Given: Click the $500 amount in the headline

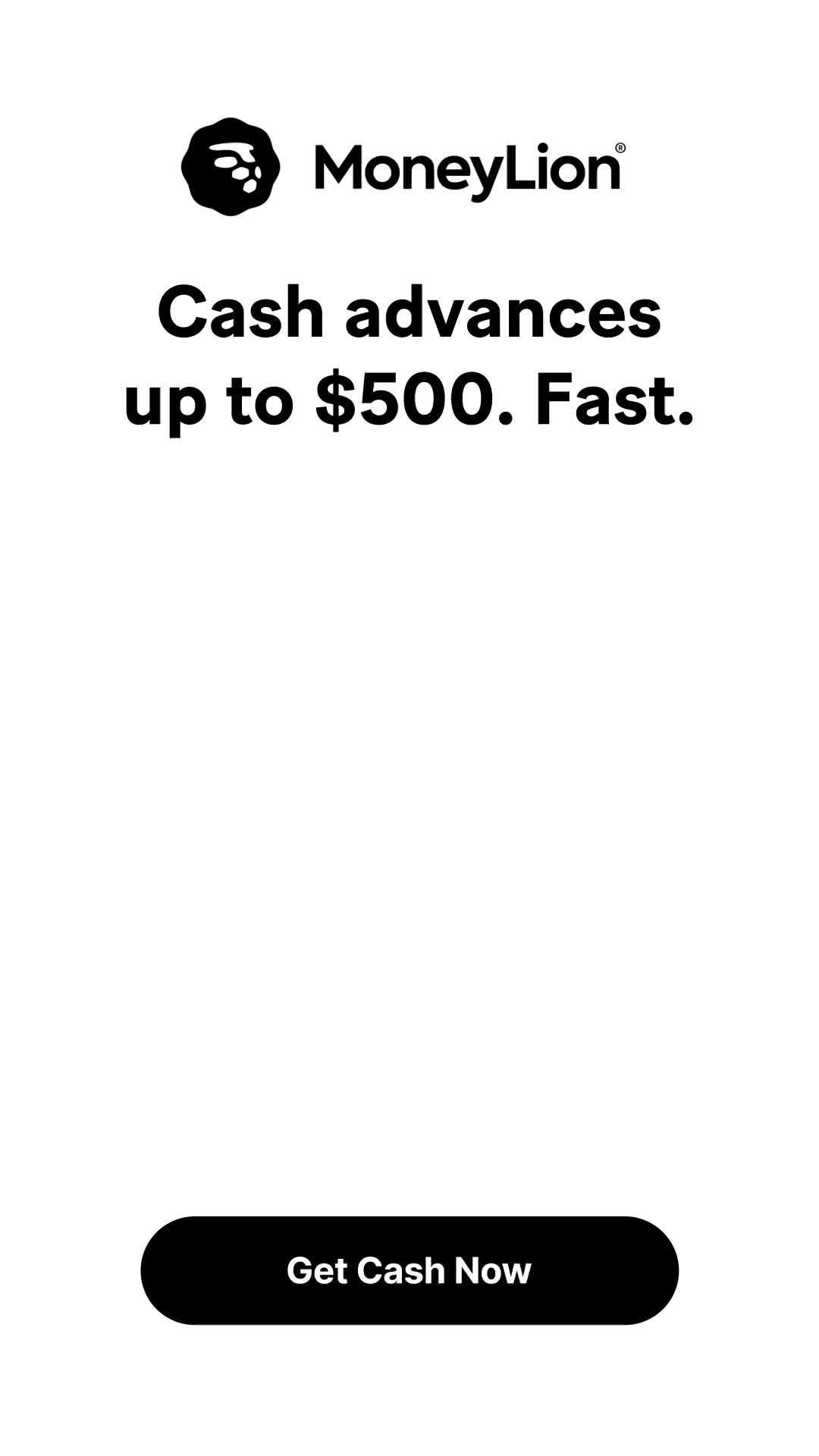Looking at the screenshot, I should coord(403,402).
